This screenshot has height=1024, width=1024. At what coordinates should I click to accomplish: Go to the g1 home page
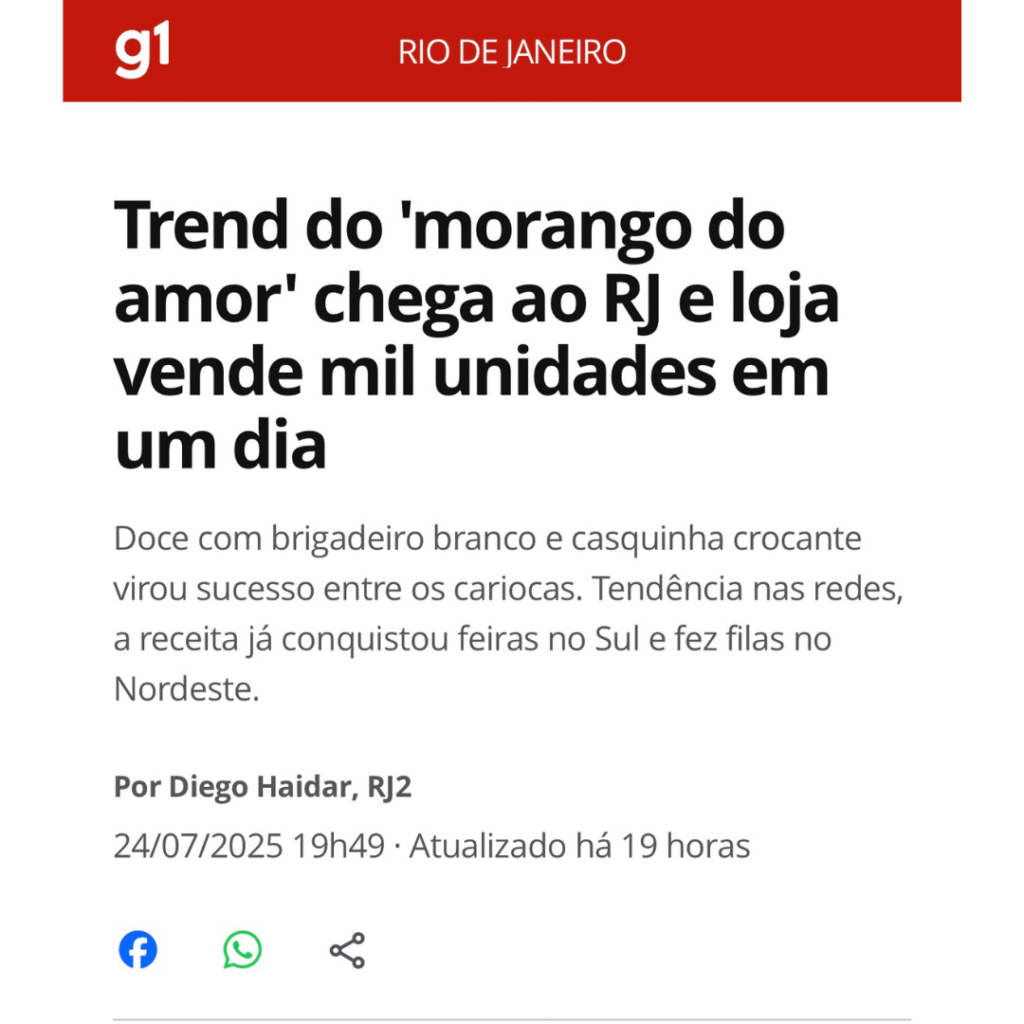142,51
